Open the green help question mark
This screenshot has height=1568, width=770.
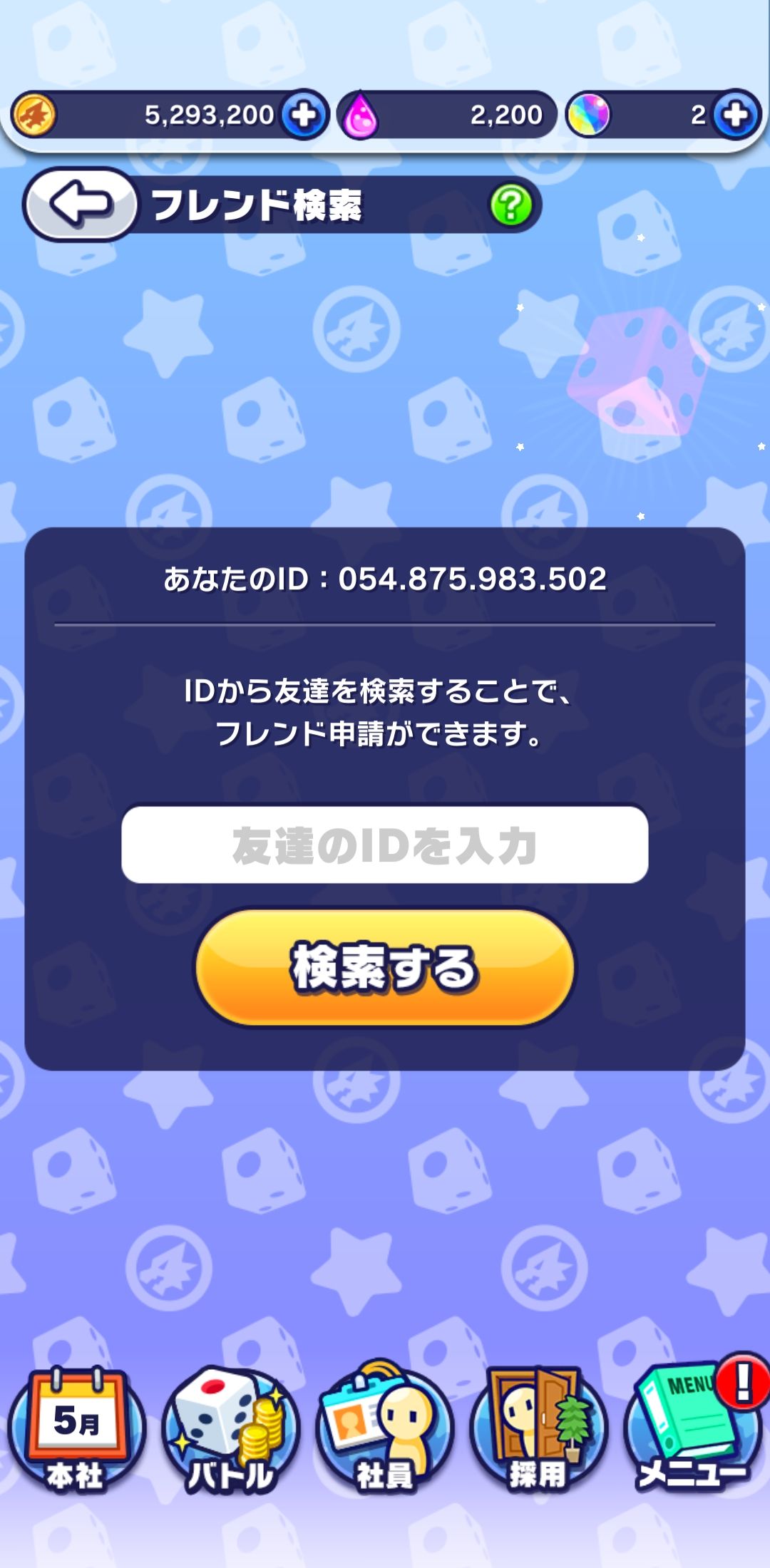pos(510,206)
